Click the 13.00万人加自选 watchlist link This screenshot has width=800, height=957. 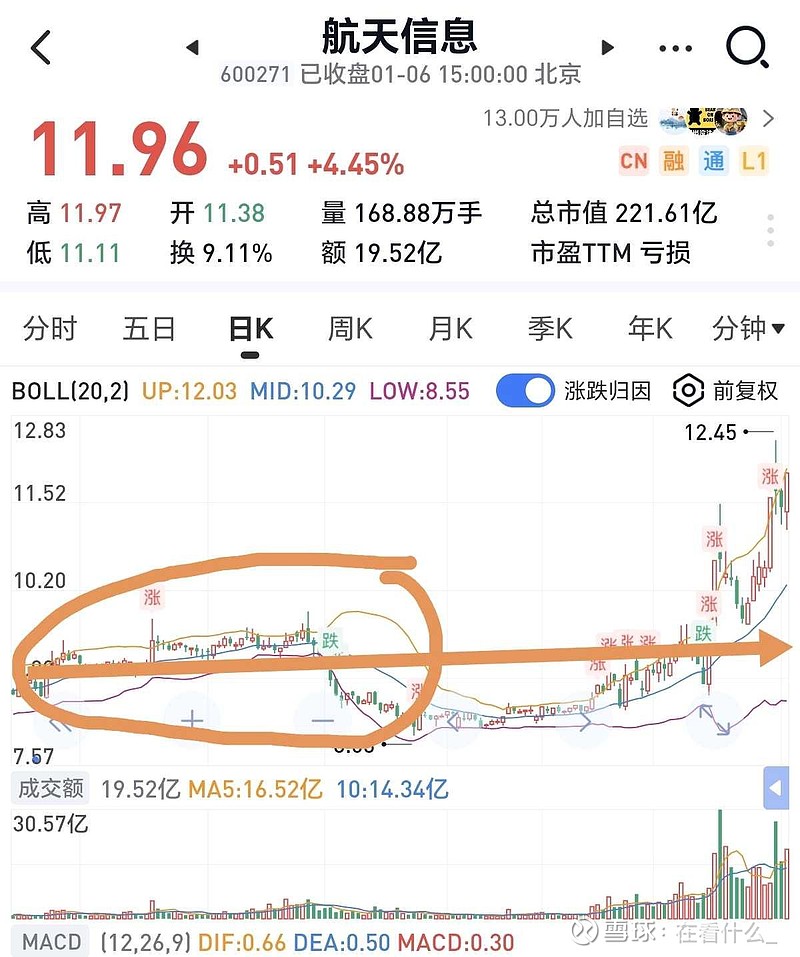pos(566,118)
